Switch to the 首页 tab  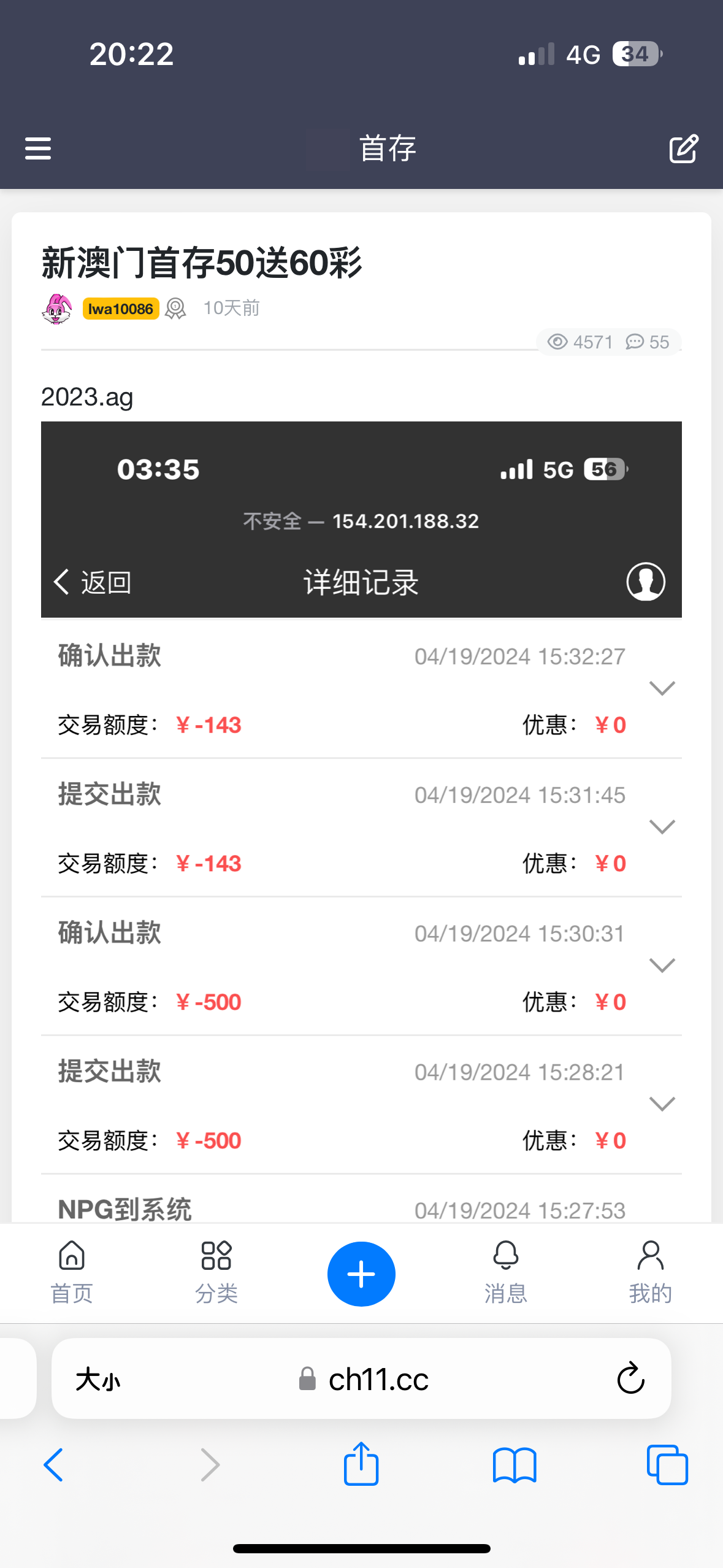click(72, 1272)
